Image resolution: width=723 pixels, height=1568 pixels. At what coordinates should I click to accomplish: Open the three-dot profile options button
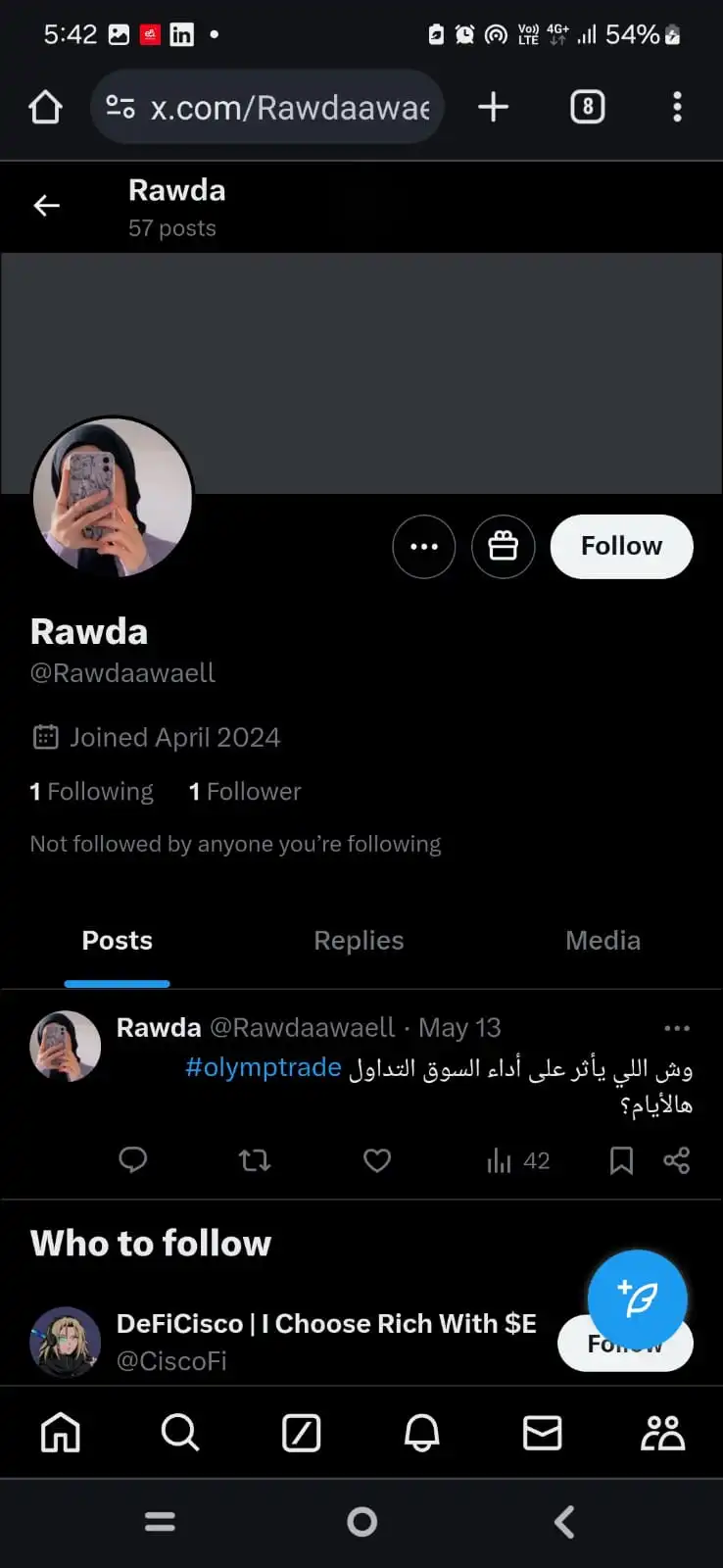pos(424,546)
